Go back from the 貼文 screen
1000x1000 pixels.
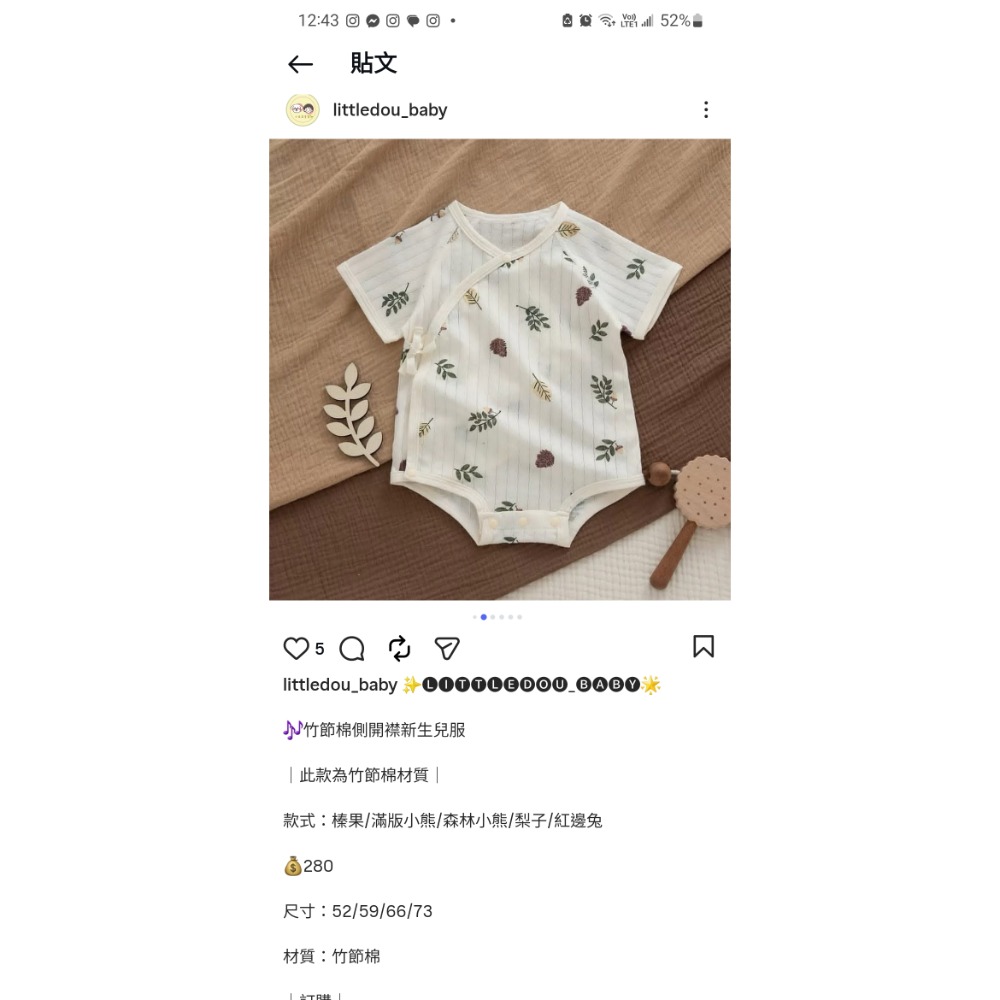300,65
